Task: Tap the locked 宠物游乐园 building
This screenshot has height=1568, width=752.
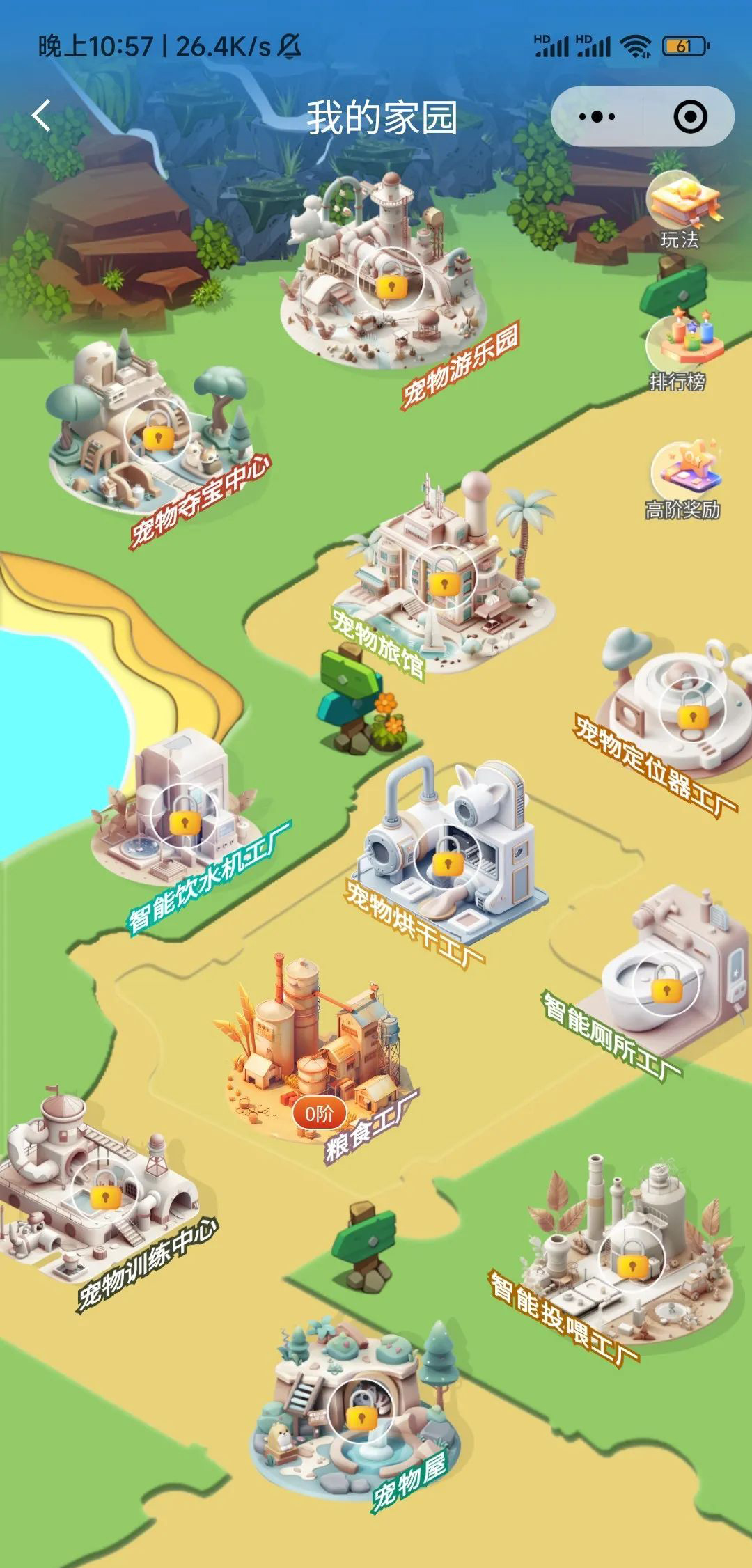Action: (x=390, y=283)
